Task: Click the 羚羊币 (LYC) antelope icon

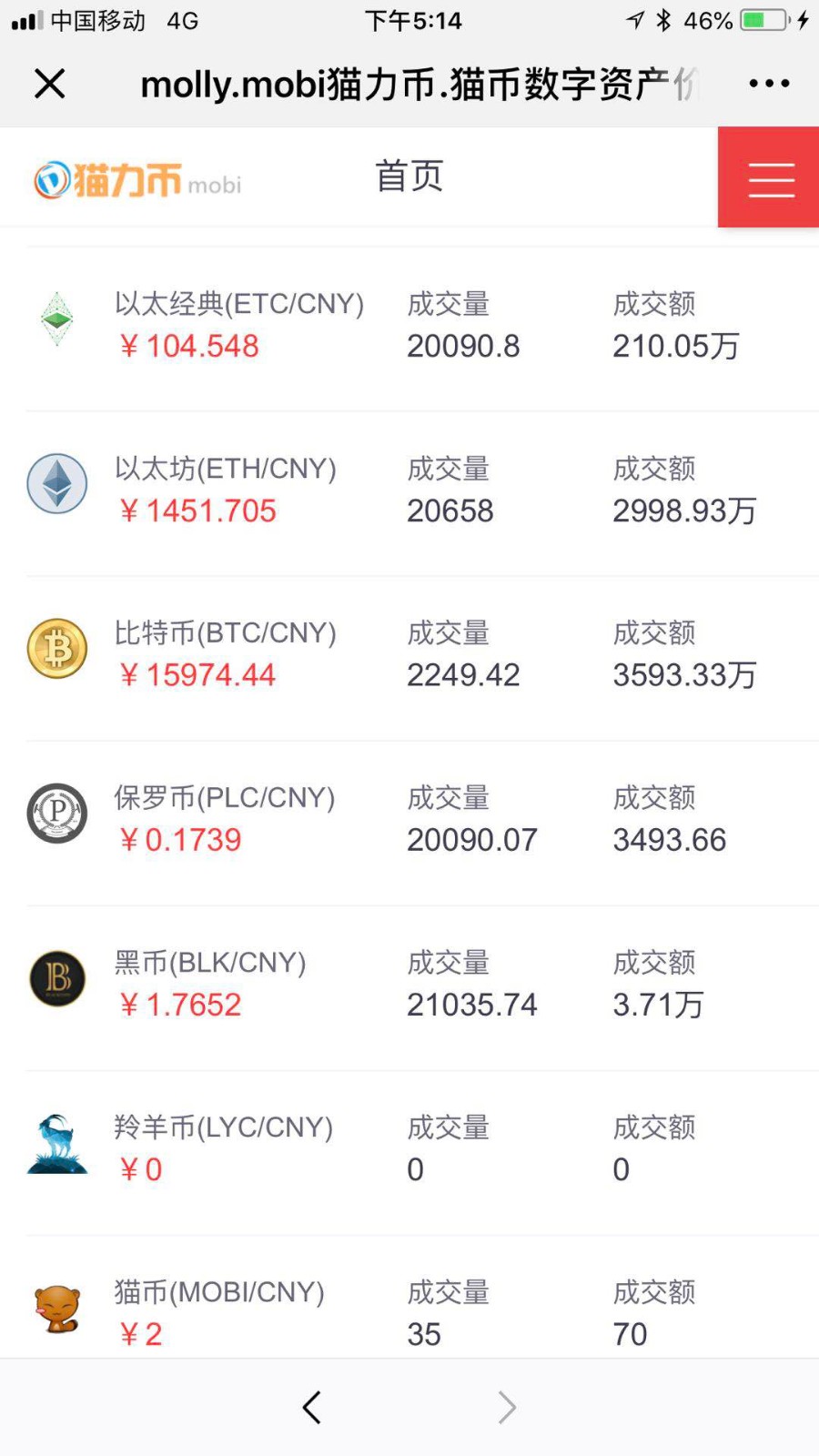Action: (x=56, y=1144)
